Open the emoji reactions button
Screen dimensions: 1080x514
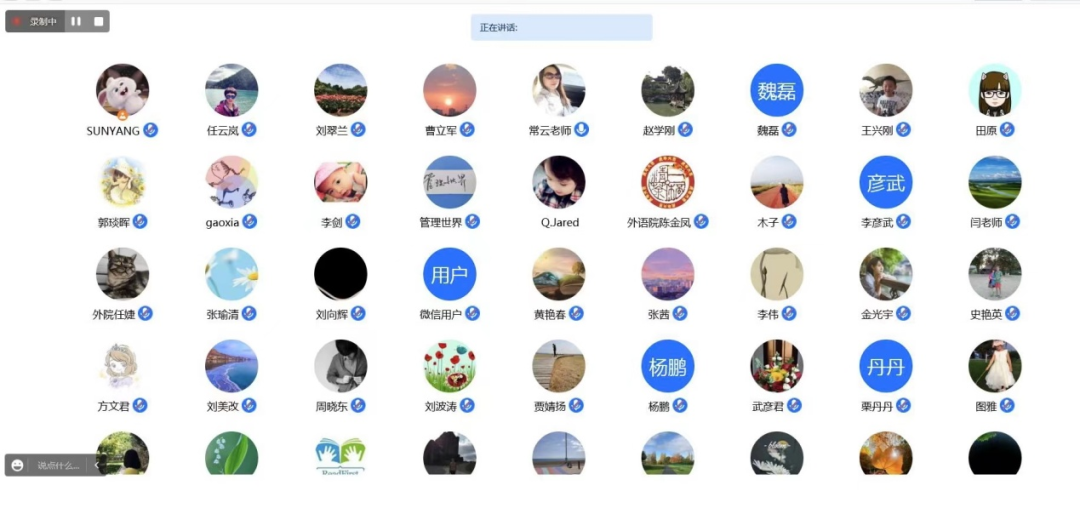[17, 465]
